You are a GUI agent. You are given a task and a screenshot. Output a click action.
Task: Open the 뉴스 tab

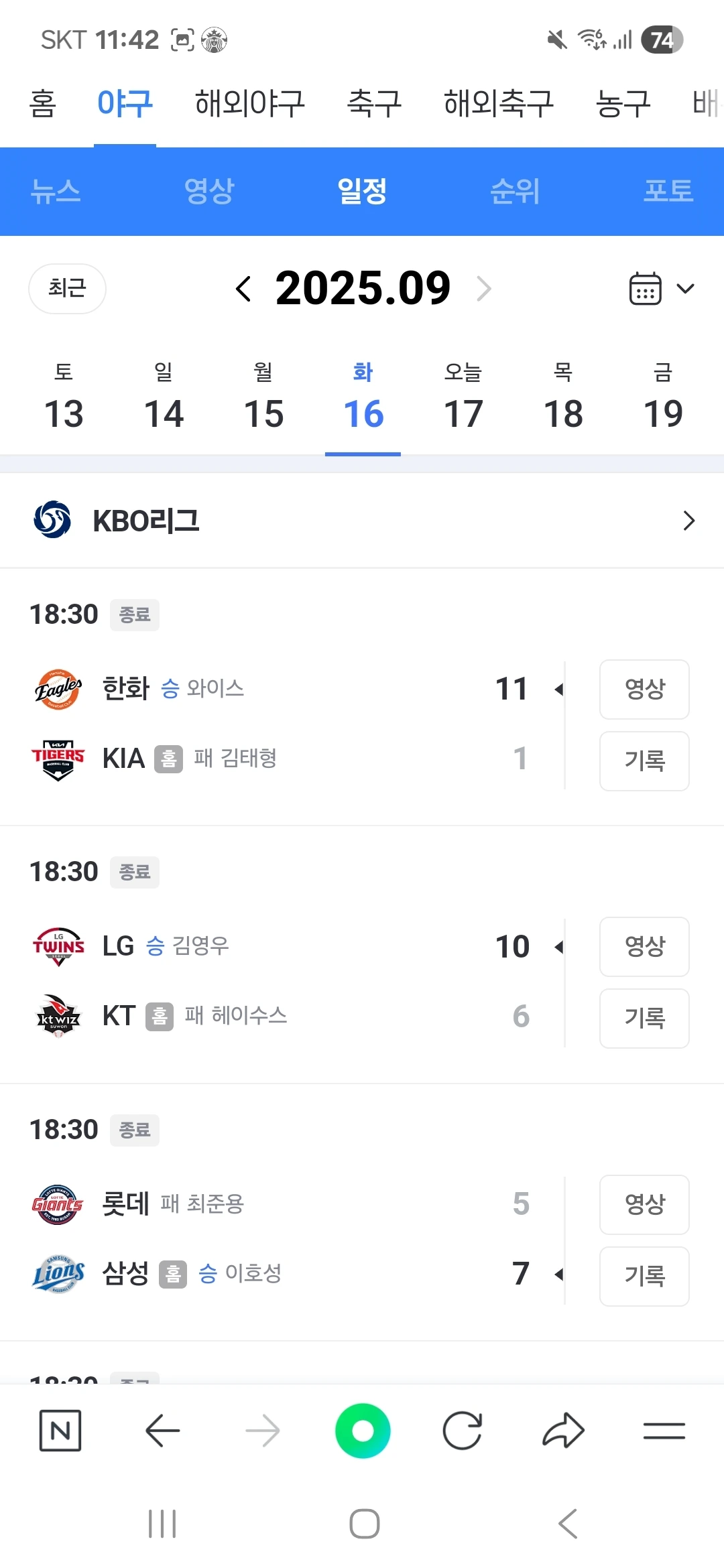56,192
